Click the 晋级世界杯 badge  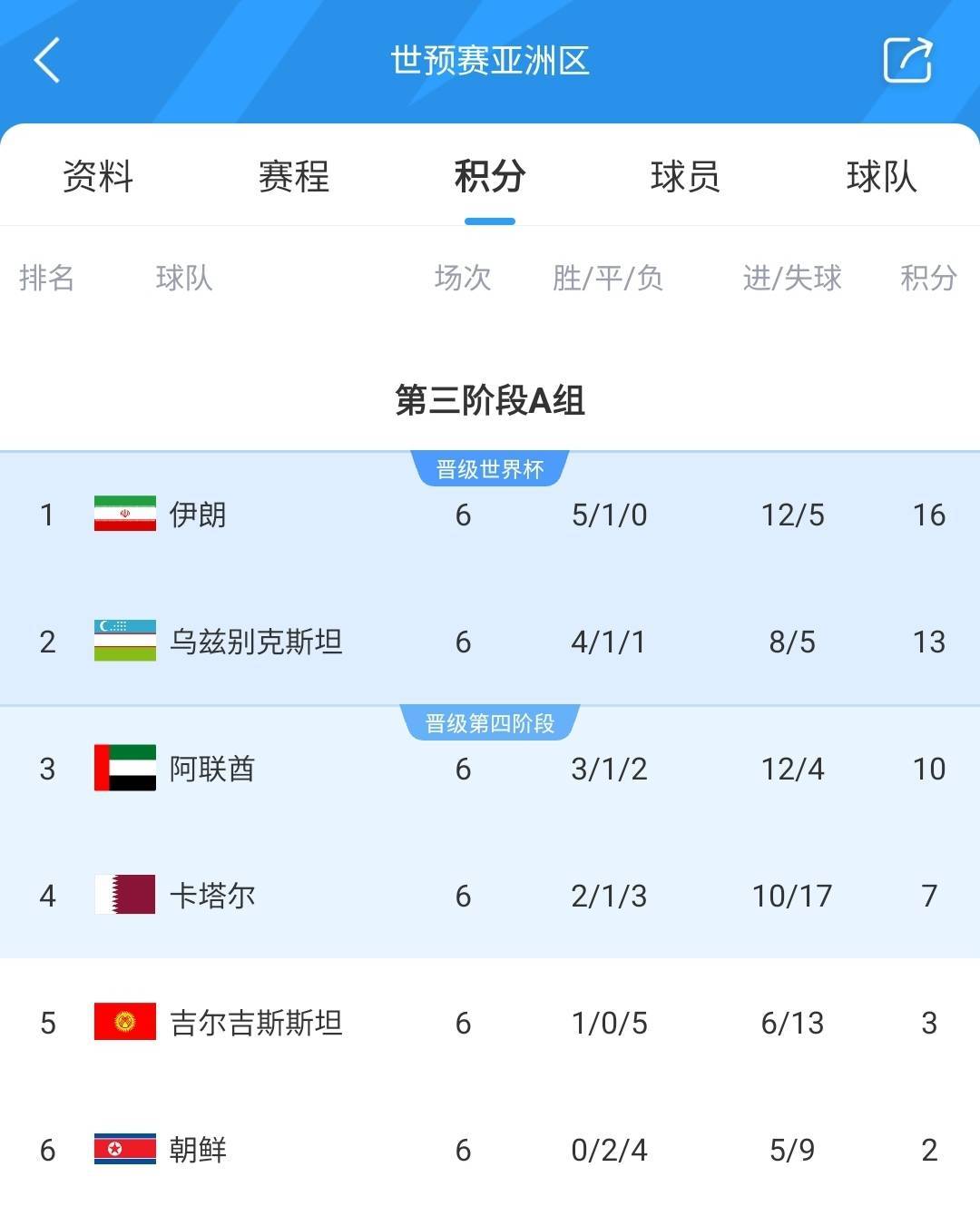490,467
